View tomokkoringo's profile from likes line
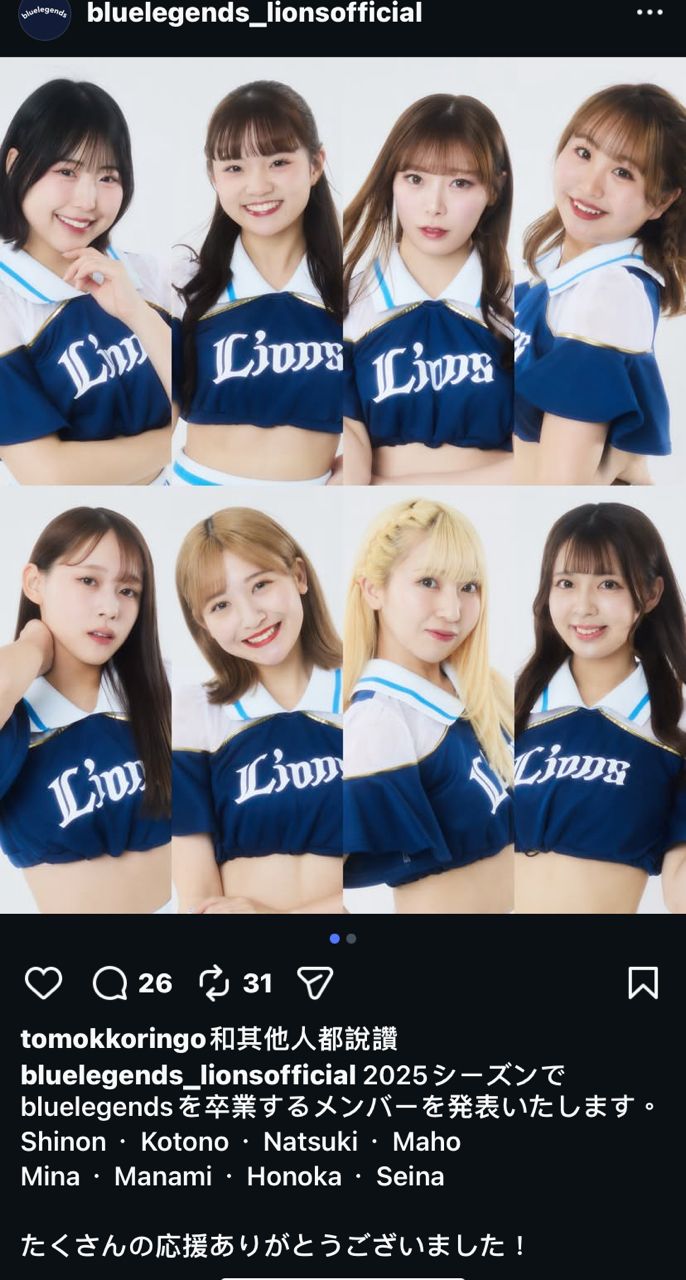Screen dimensions: 686x1280 click(113, 1038)
